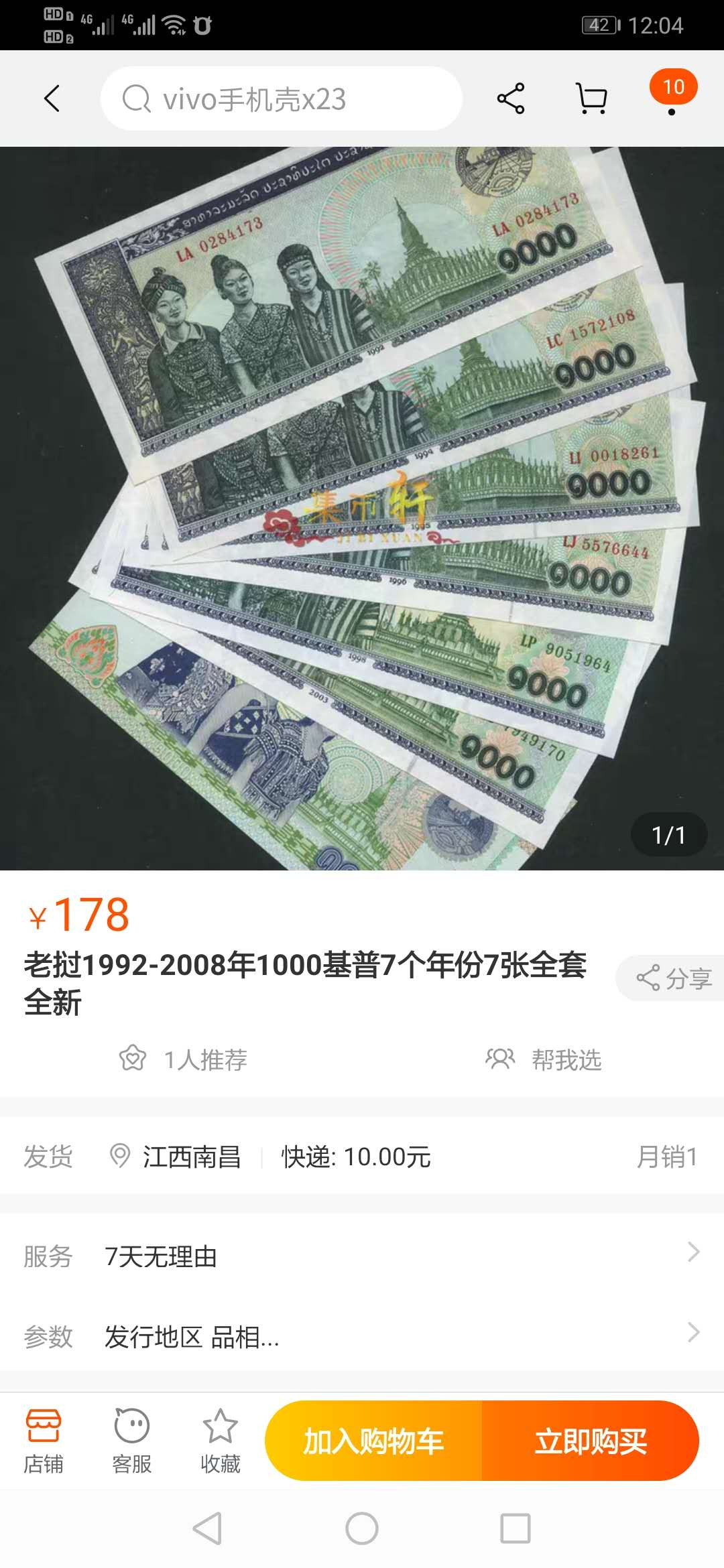This screenshot has height=1568, width=724.
Task: Tap the location pin beside 江西南昌
Action: 121,1155
